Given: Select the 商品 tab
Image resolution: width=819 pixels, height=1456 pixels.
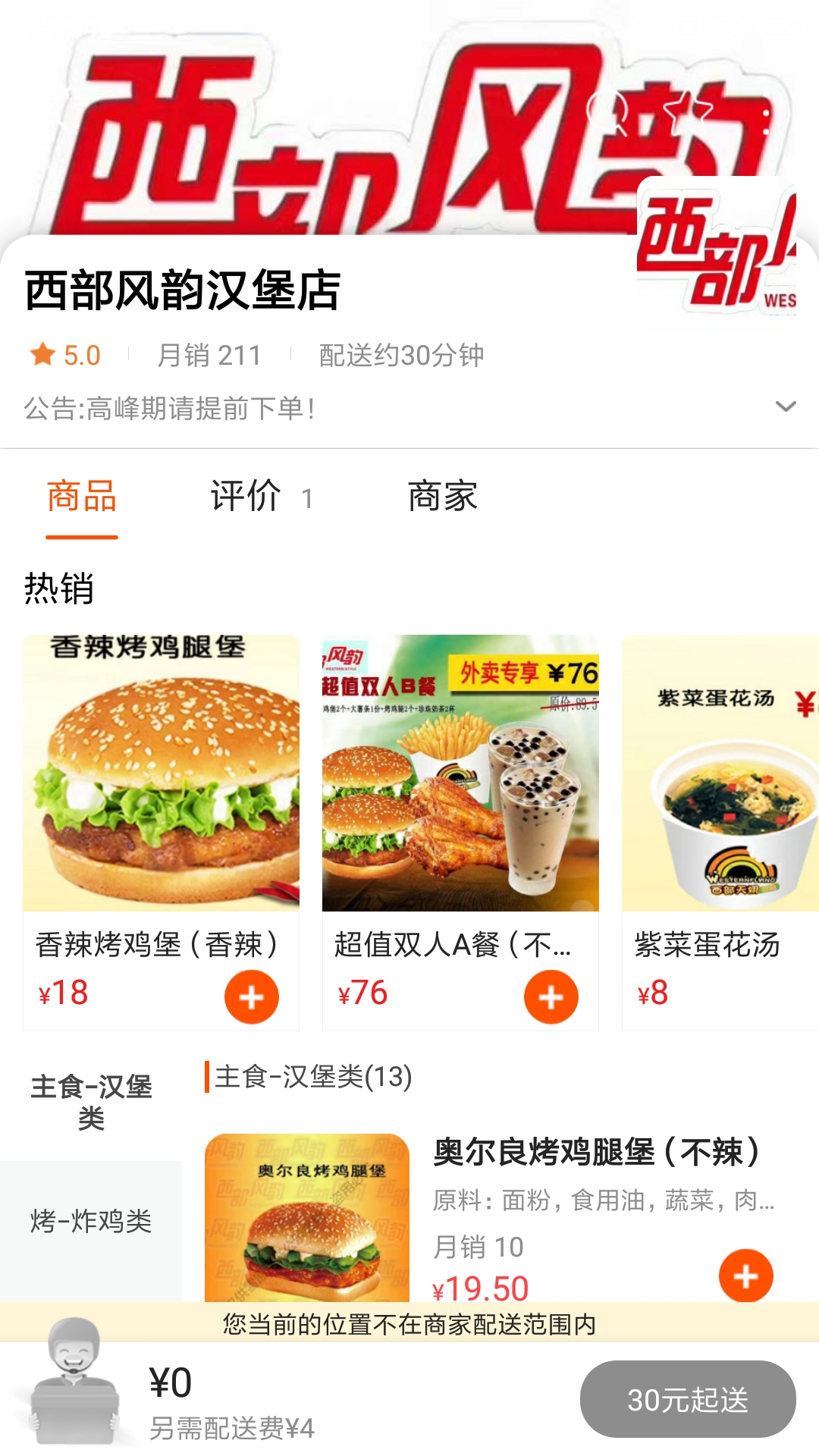Looking at the screenshot, I should (x=83, y=498).
